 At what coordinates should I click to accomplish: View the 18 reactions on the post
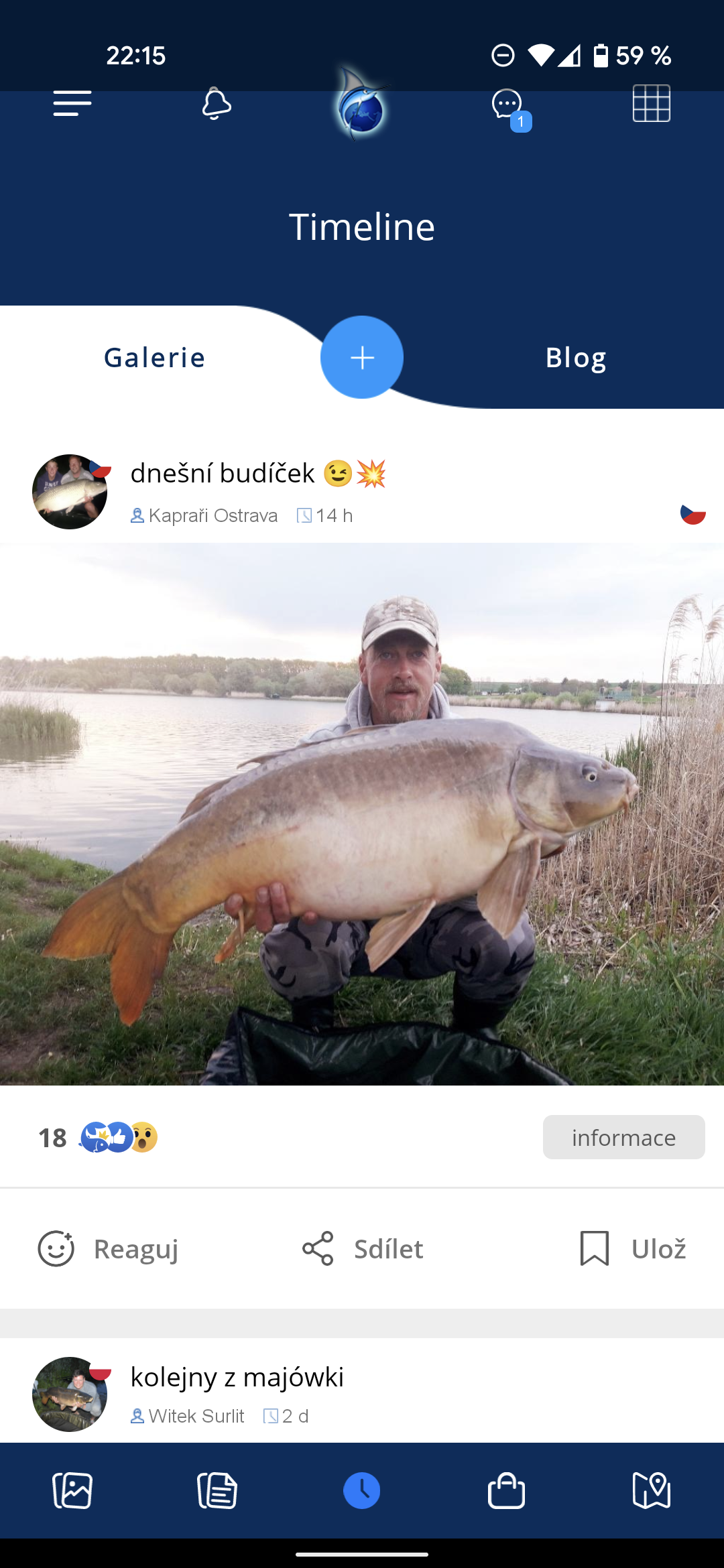(x=98, y=1137)
